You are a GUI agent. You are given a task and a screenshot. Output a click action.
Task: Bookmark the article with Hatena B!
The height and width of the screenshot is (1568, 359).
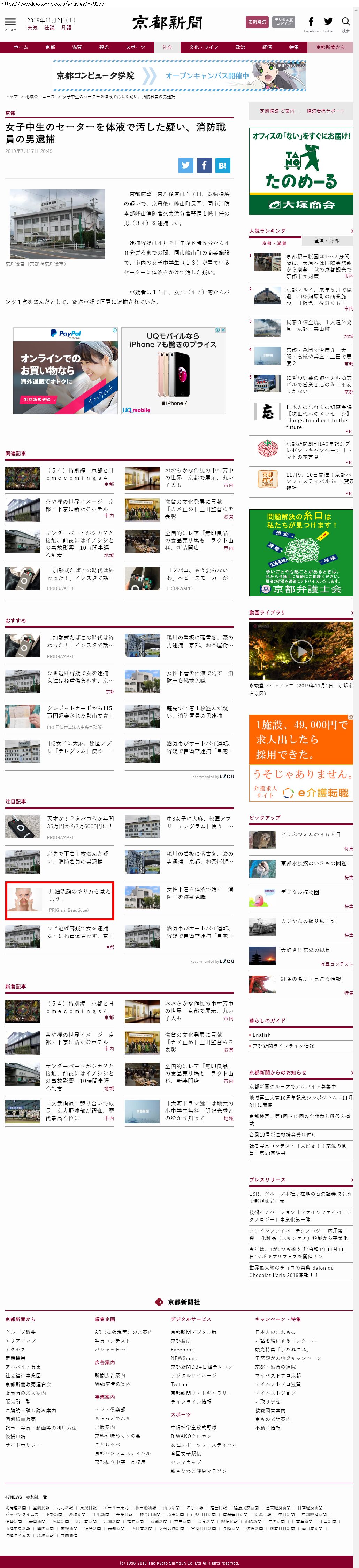coord(222,165)
